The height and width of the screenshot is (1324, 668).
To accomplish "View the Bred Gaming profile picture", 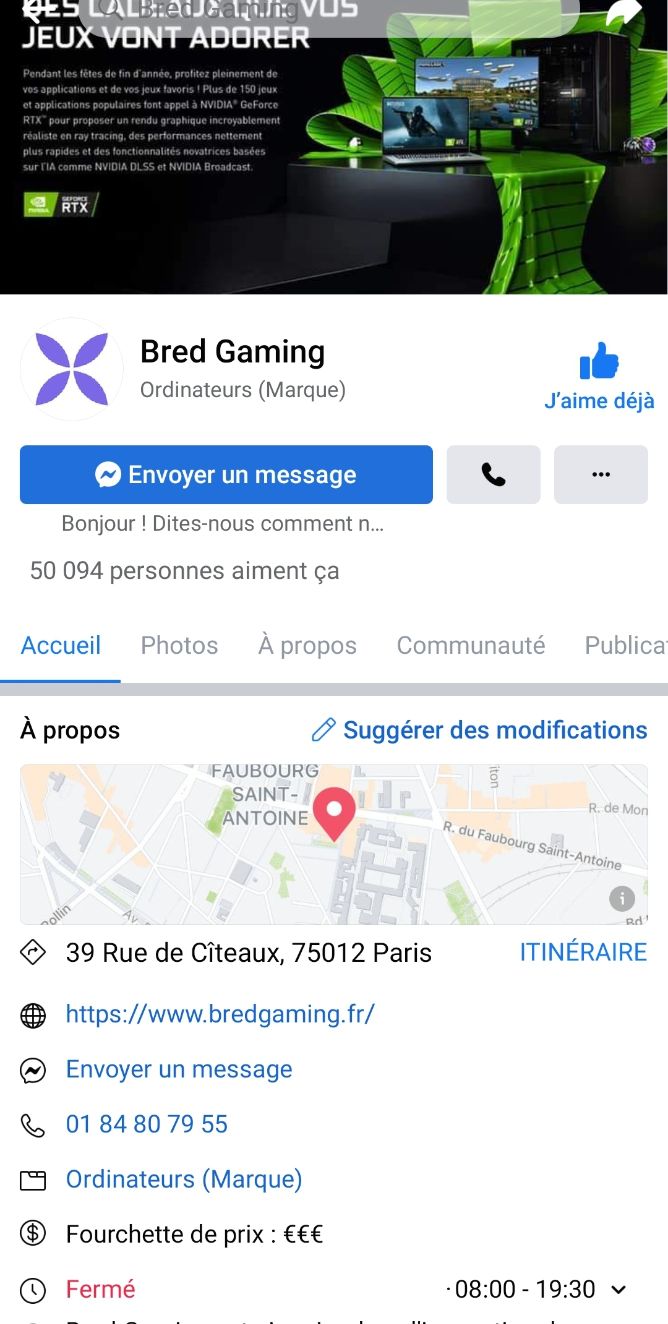I will tap(72, 369).
